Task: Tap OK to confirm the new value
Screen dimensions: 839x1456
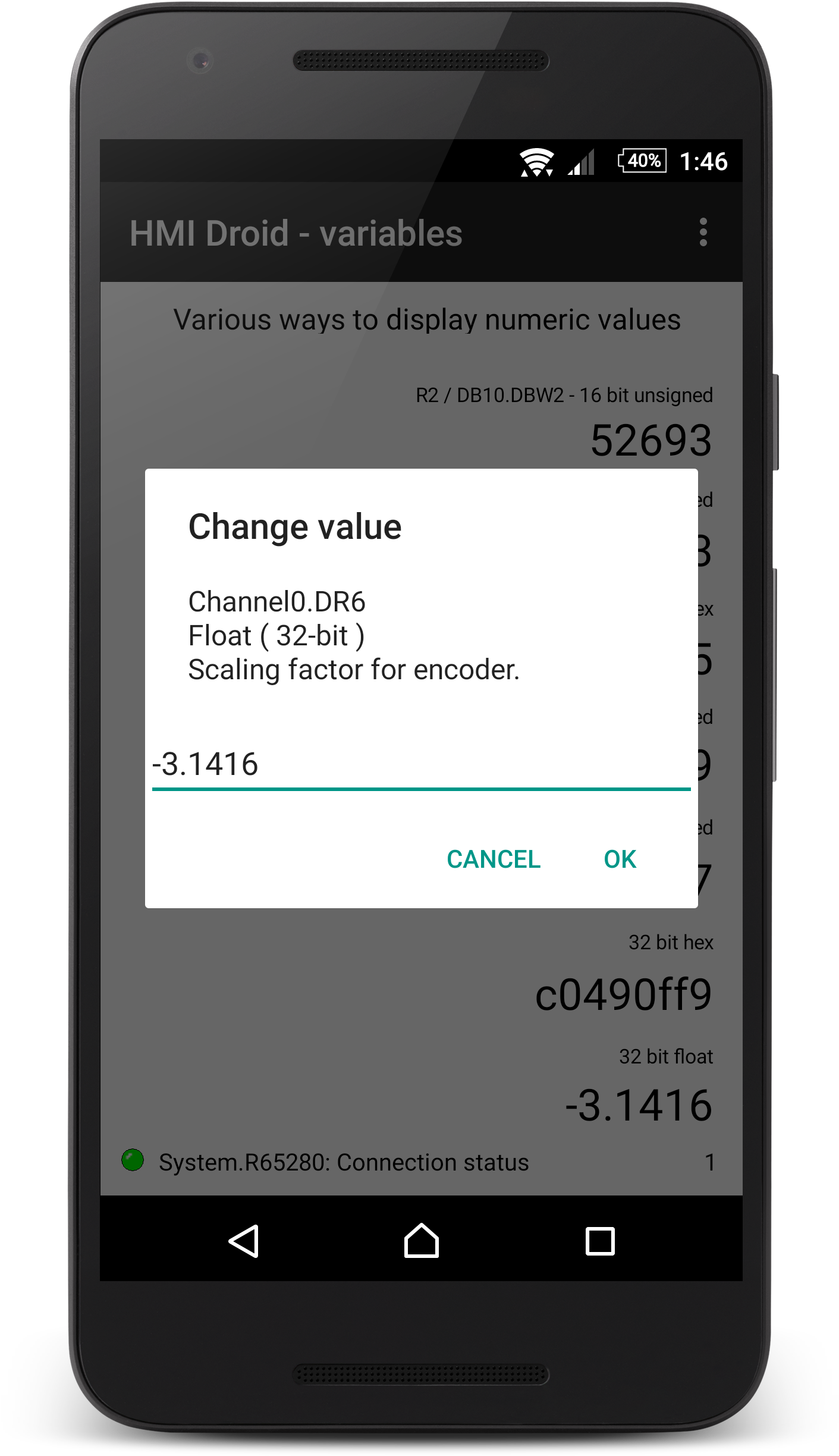Action: 620,859
